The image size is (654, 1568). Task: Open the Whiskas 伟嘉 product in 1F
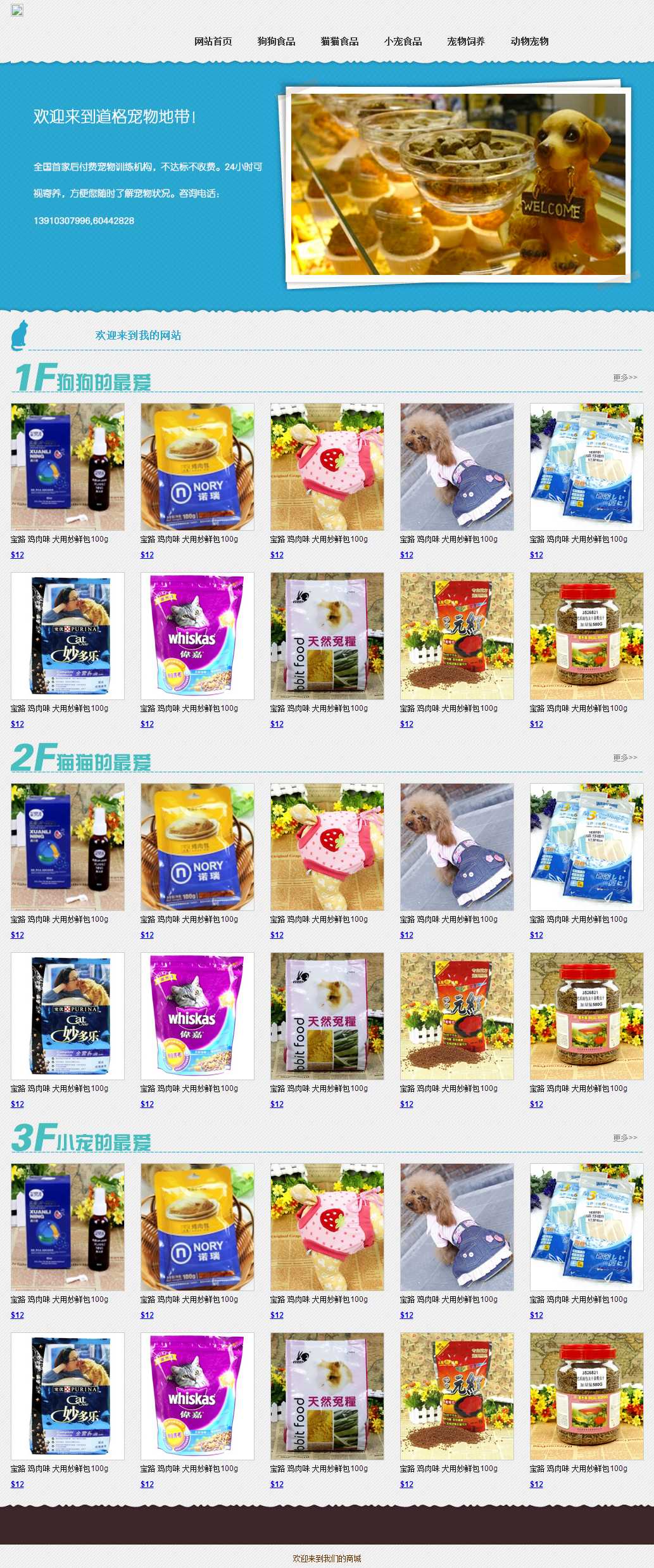pyautogui.click(x=198, y=636)
